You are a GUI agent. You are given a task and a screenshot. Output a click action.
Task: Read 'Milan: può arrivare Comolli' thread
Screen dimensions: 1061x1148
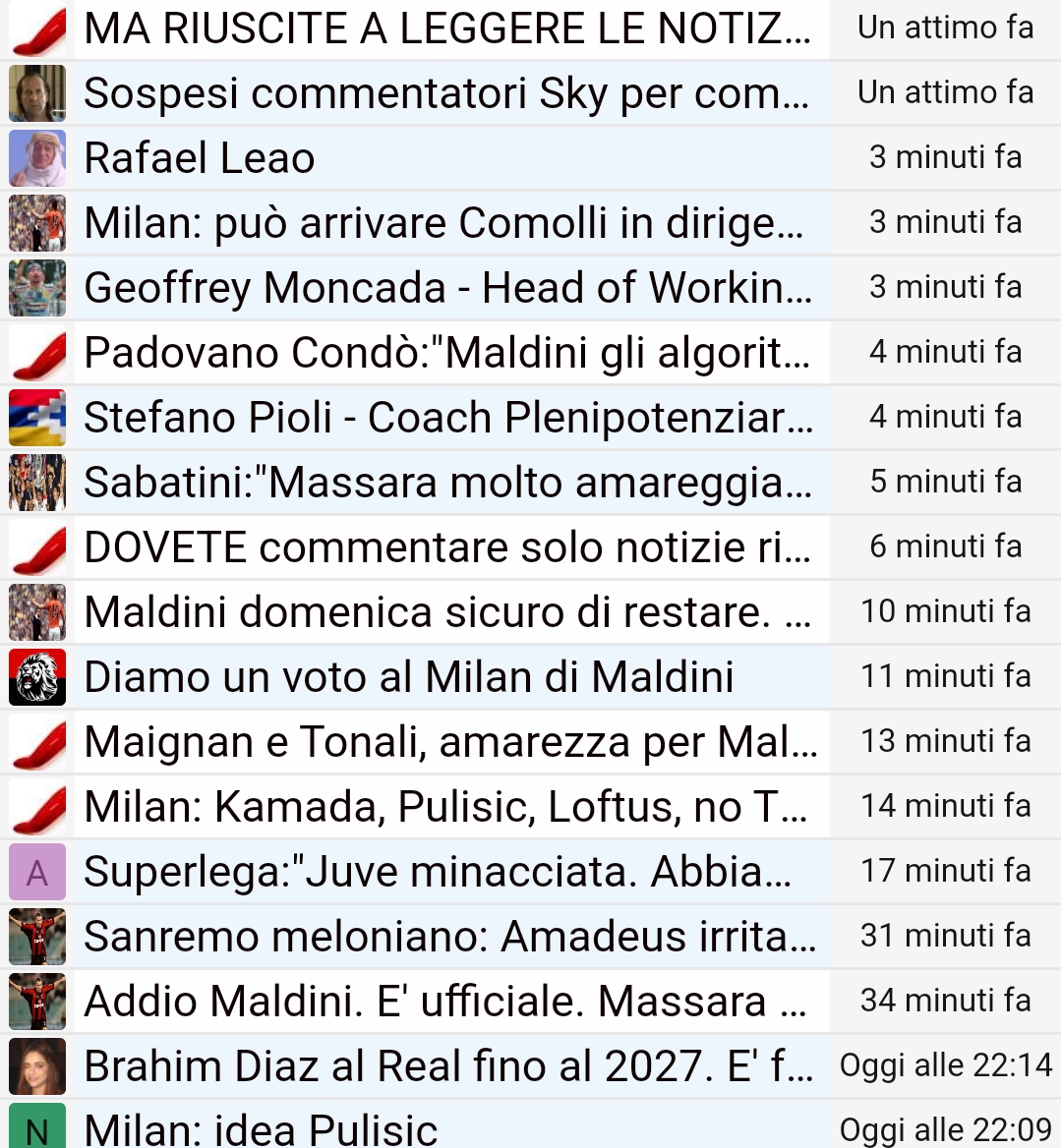click(447, 223)
